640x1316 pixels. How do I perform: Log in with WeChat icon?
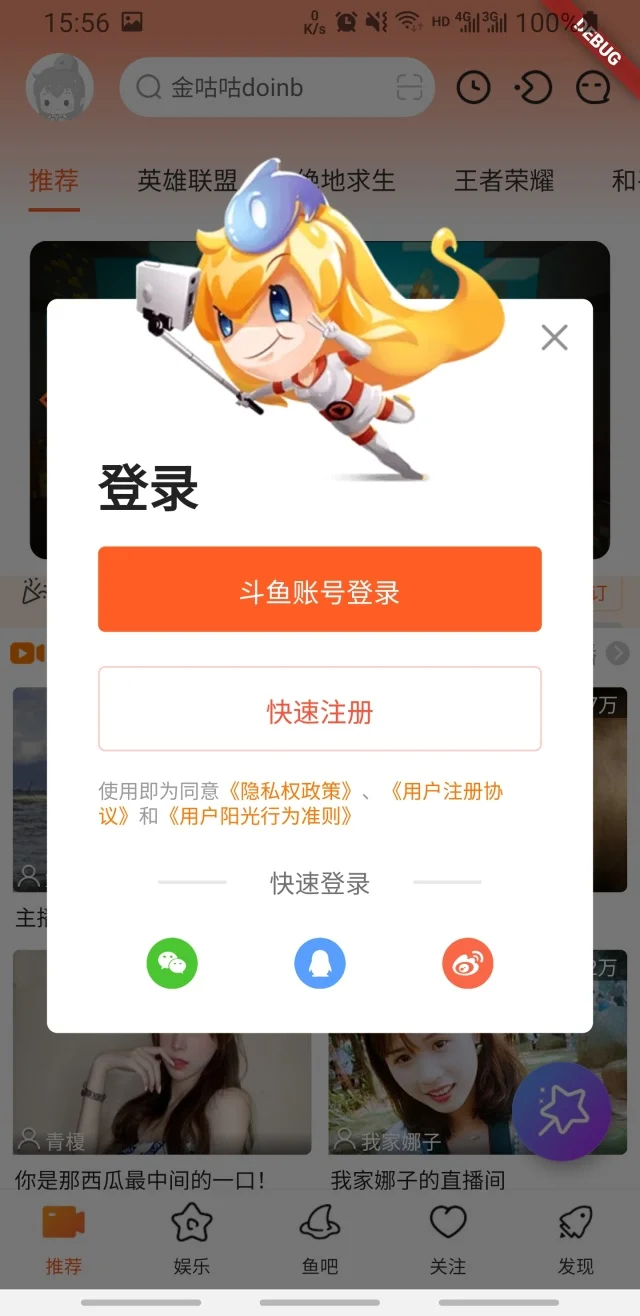pyautogui.click(x=172, y=964)
